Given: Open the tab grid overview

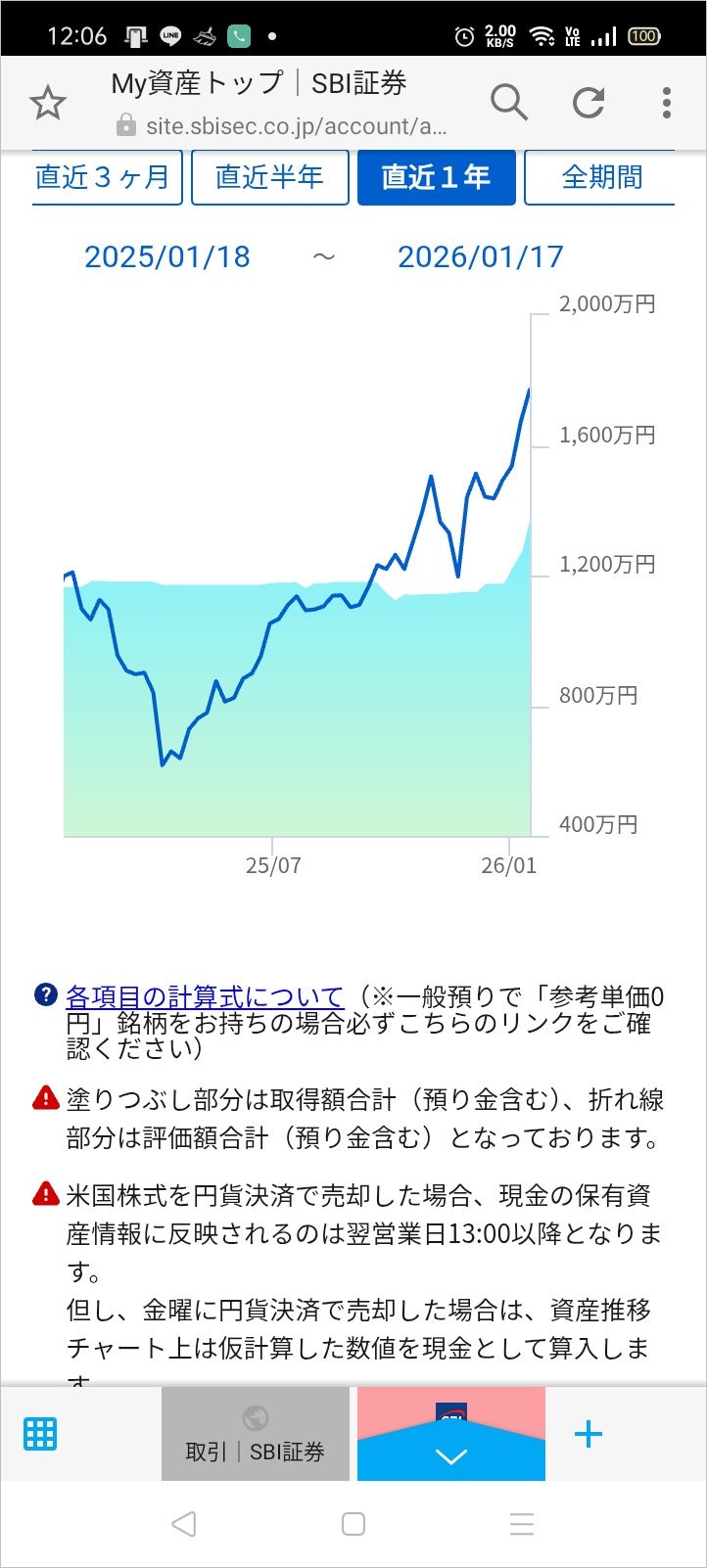Looking at the screenshot, I should (40, 1434).
